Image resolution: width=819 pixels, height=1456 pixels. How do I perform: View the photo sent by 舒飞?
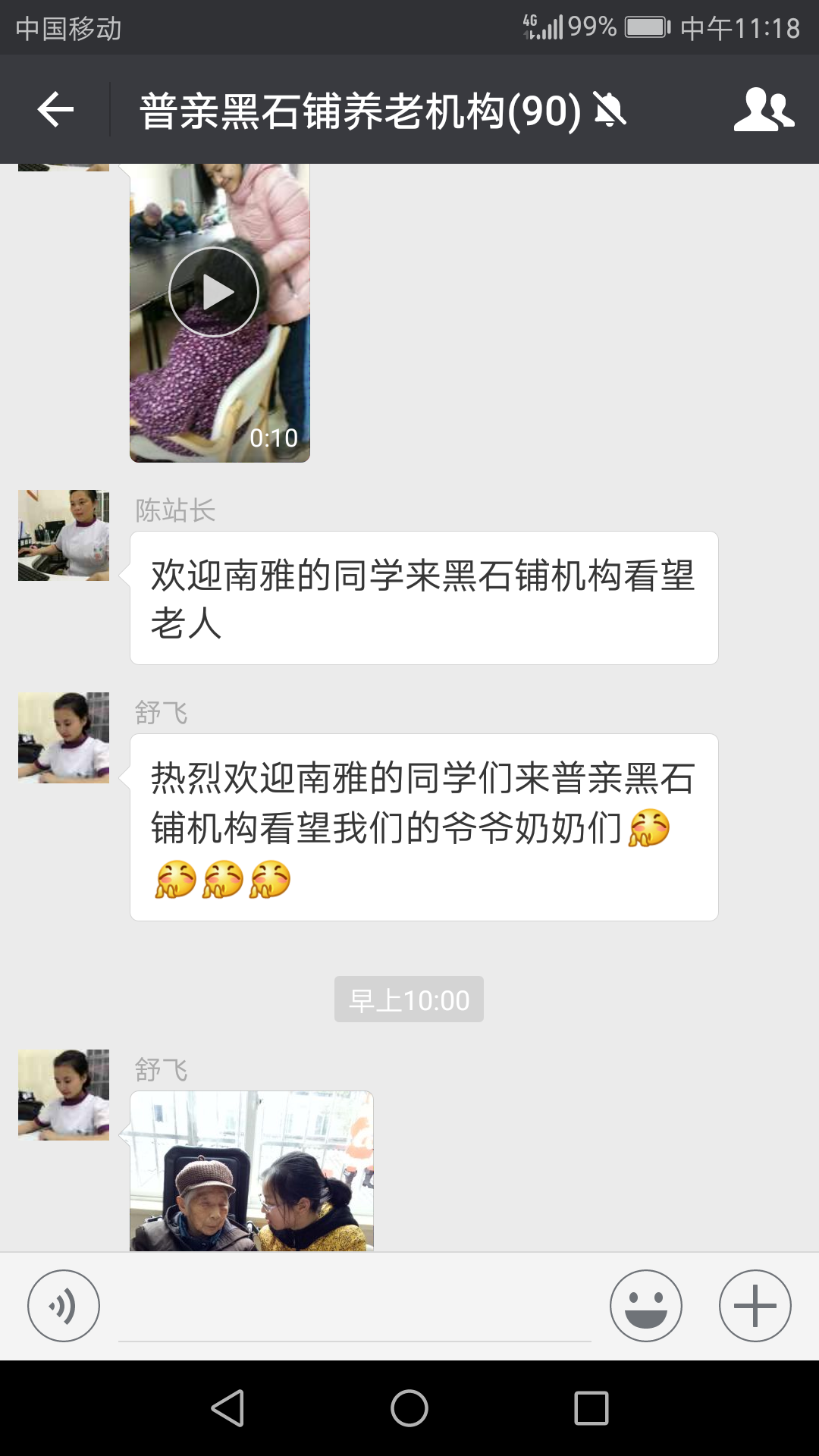coord(252,1171)
